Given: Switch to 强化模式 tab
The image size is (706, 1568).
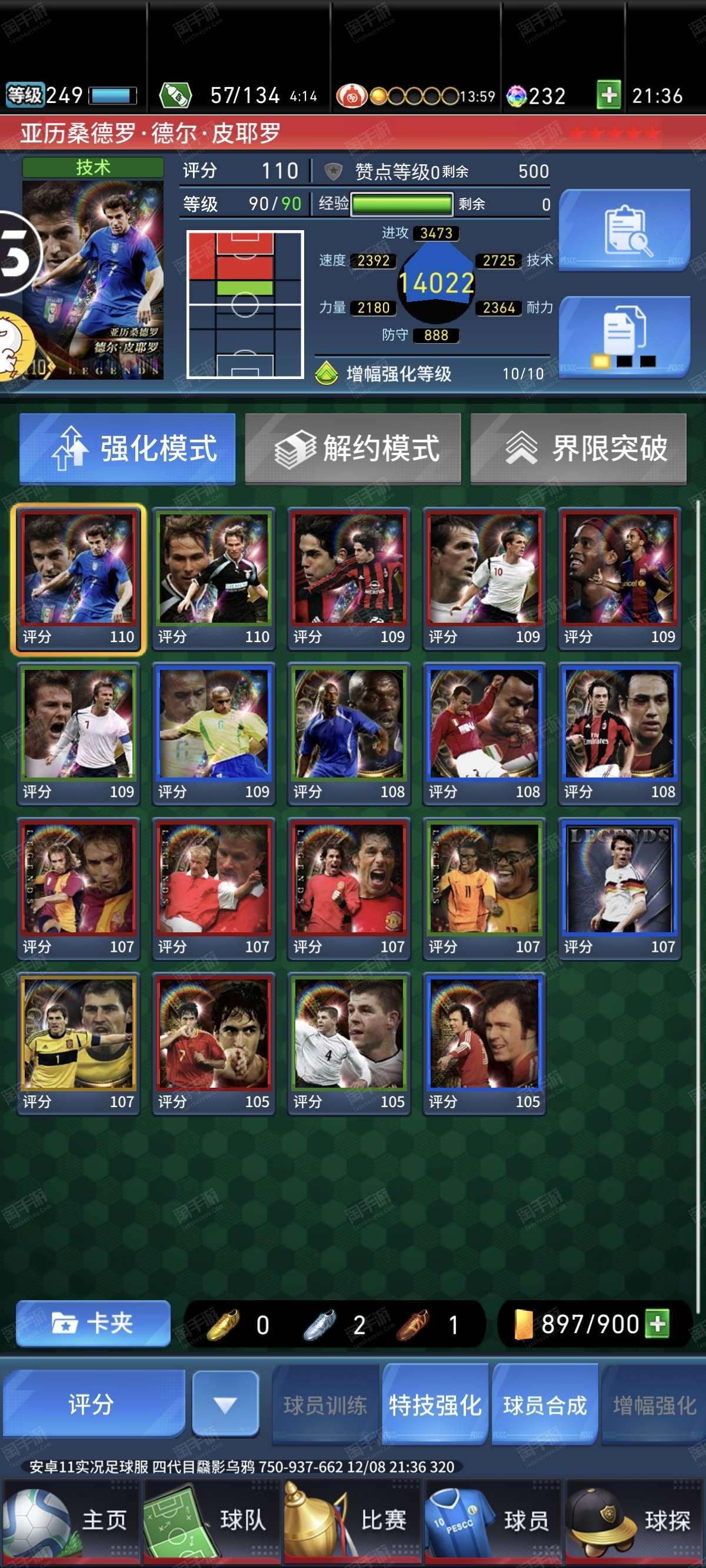Looking at the screenshot, I should (x=127, y=449).
